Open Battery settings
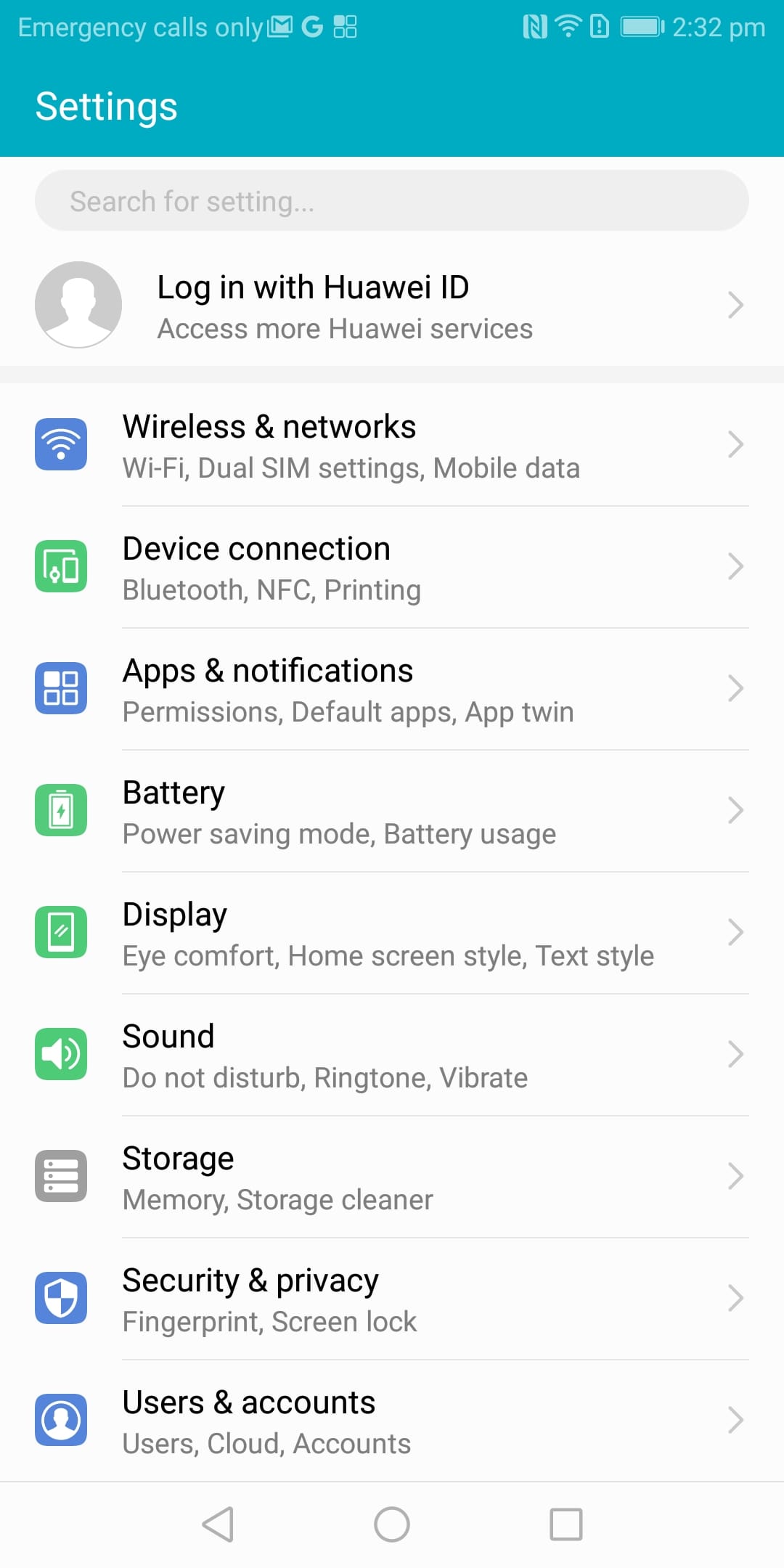 [x=392, y=811]
